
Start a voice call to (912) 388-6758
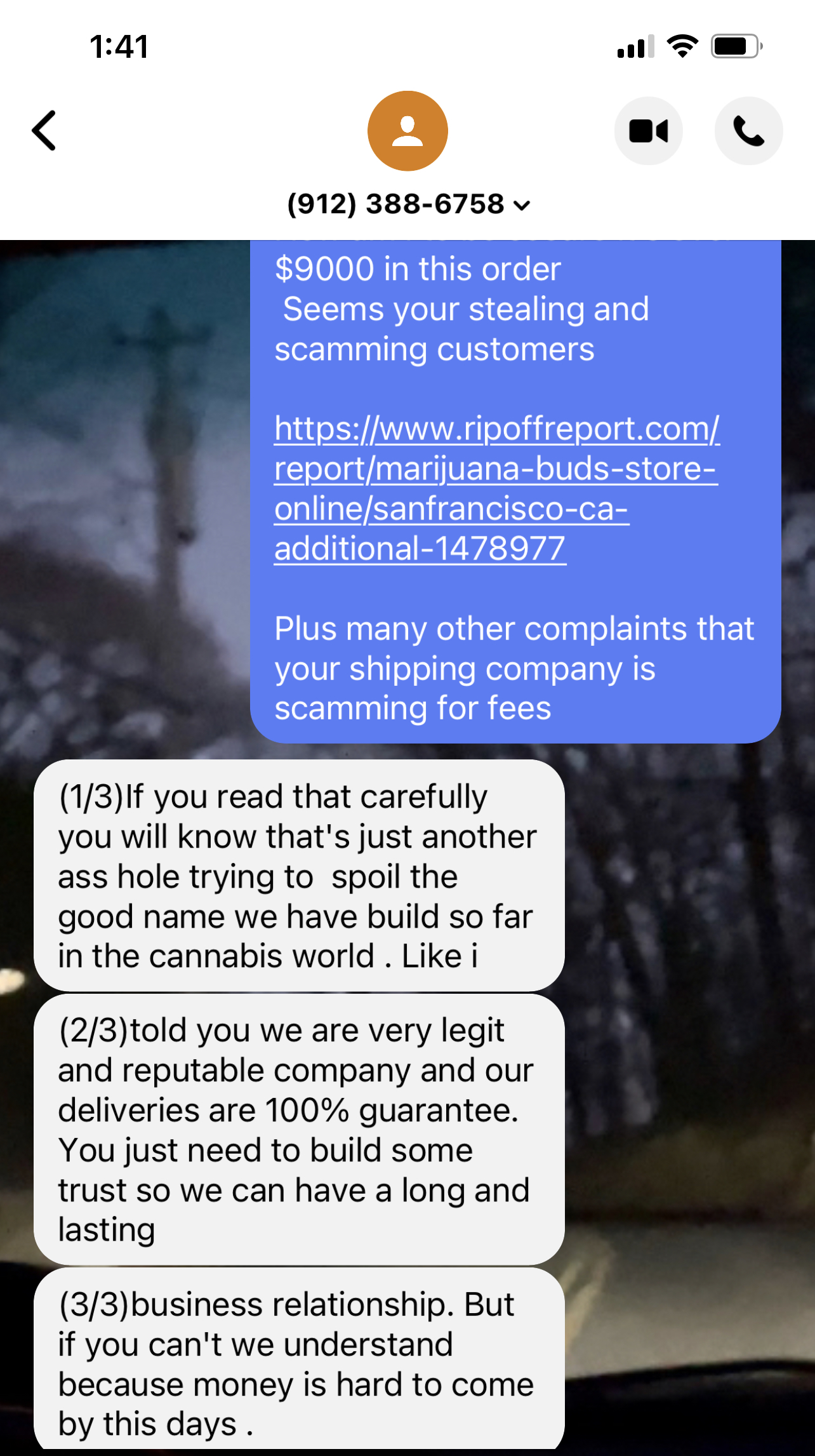point(748,131)
